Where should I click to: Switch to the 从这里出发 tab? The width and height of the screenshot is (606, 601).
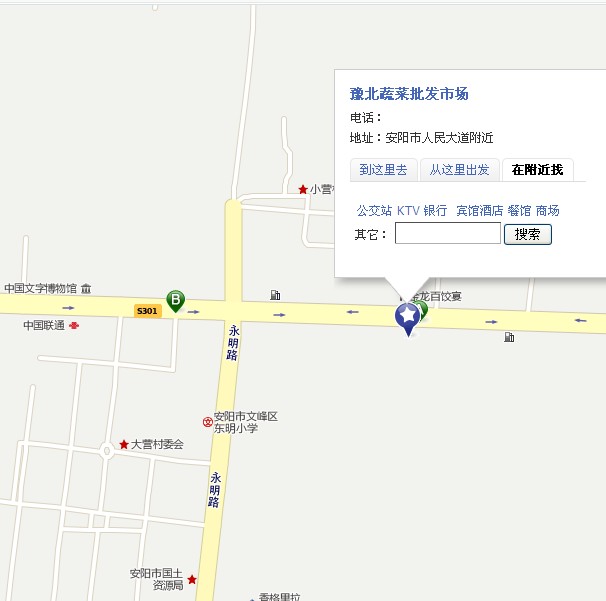pos(460,170)
